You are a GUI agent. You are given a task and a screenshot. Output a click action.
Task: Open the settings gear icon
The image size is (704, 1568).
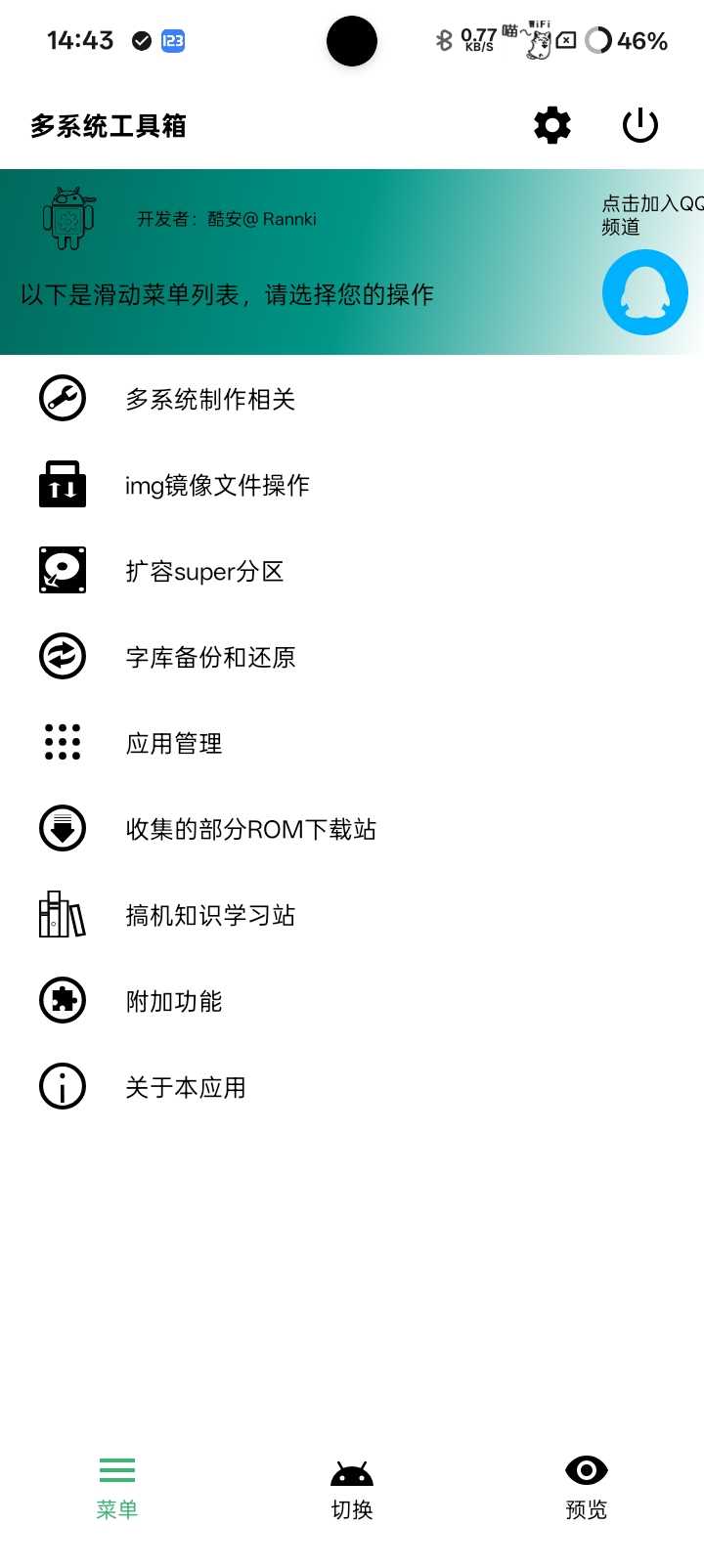[552, 126]
